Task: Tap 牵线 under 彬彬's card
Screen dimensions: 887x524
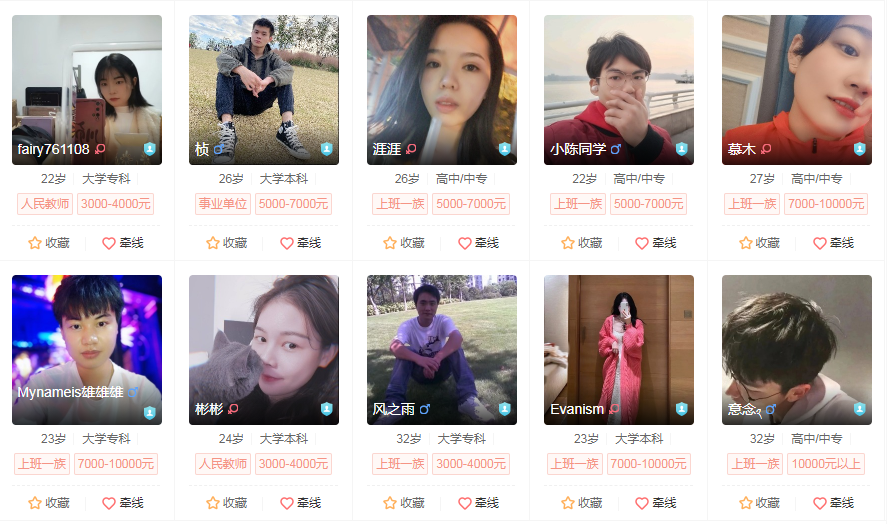Action: pyautogui.click(x=300, y=503)
